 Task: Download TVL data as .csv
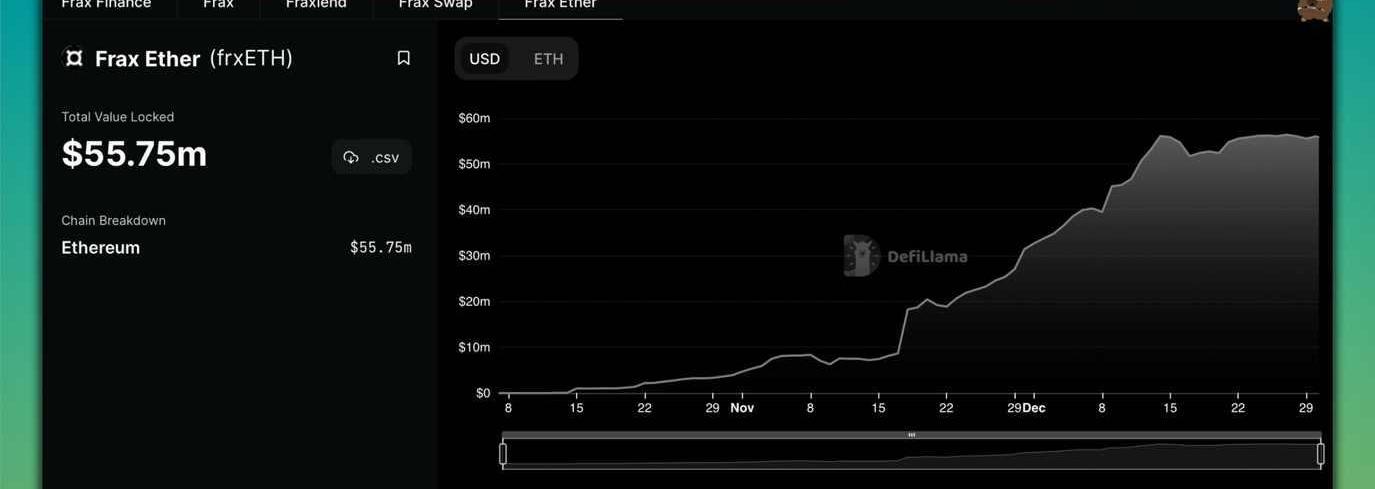[x=371, y=157]
